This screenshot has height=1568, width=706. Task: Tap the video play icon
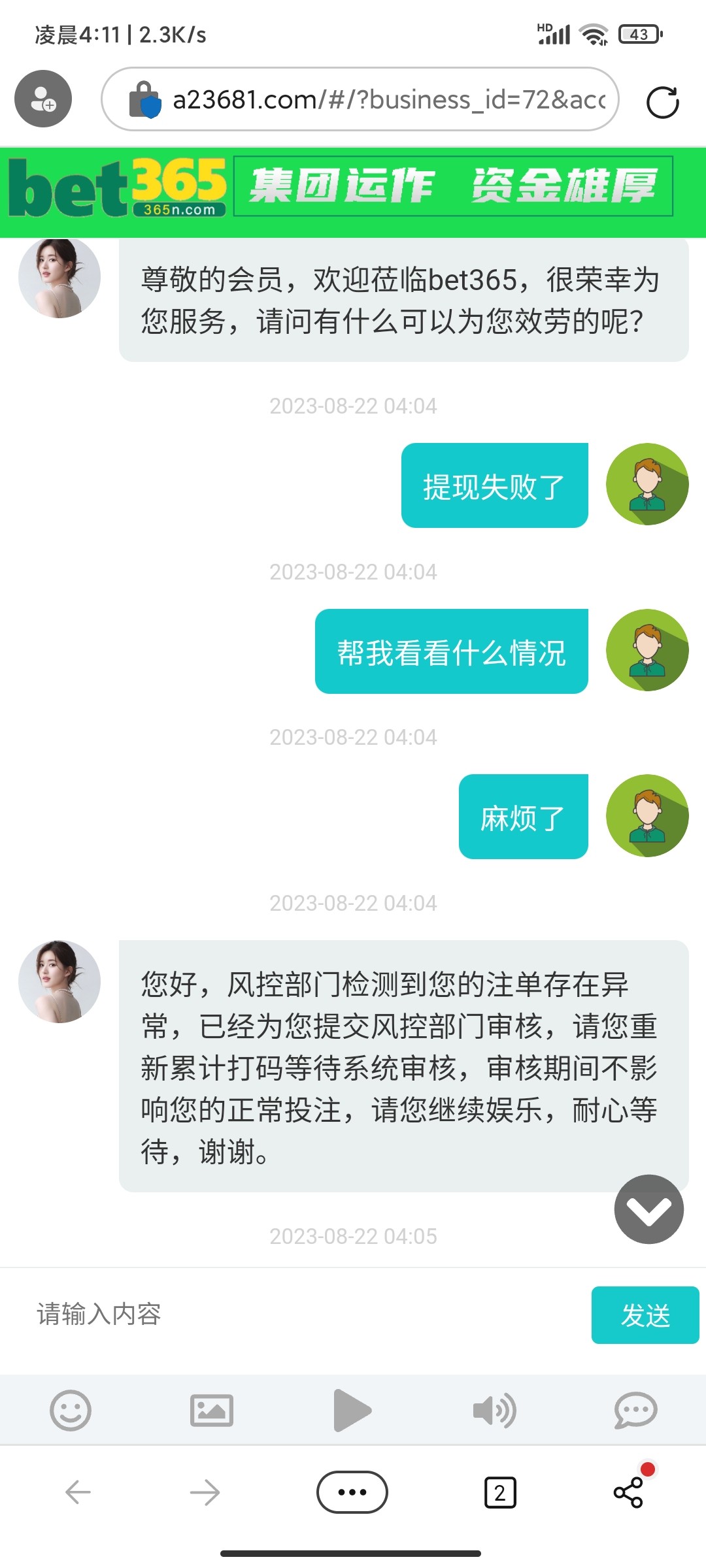point(352,1410)
